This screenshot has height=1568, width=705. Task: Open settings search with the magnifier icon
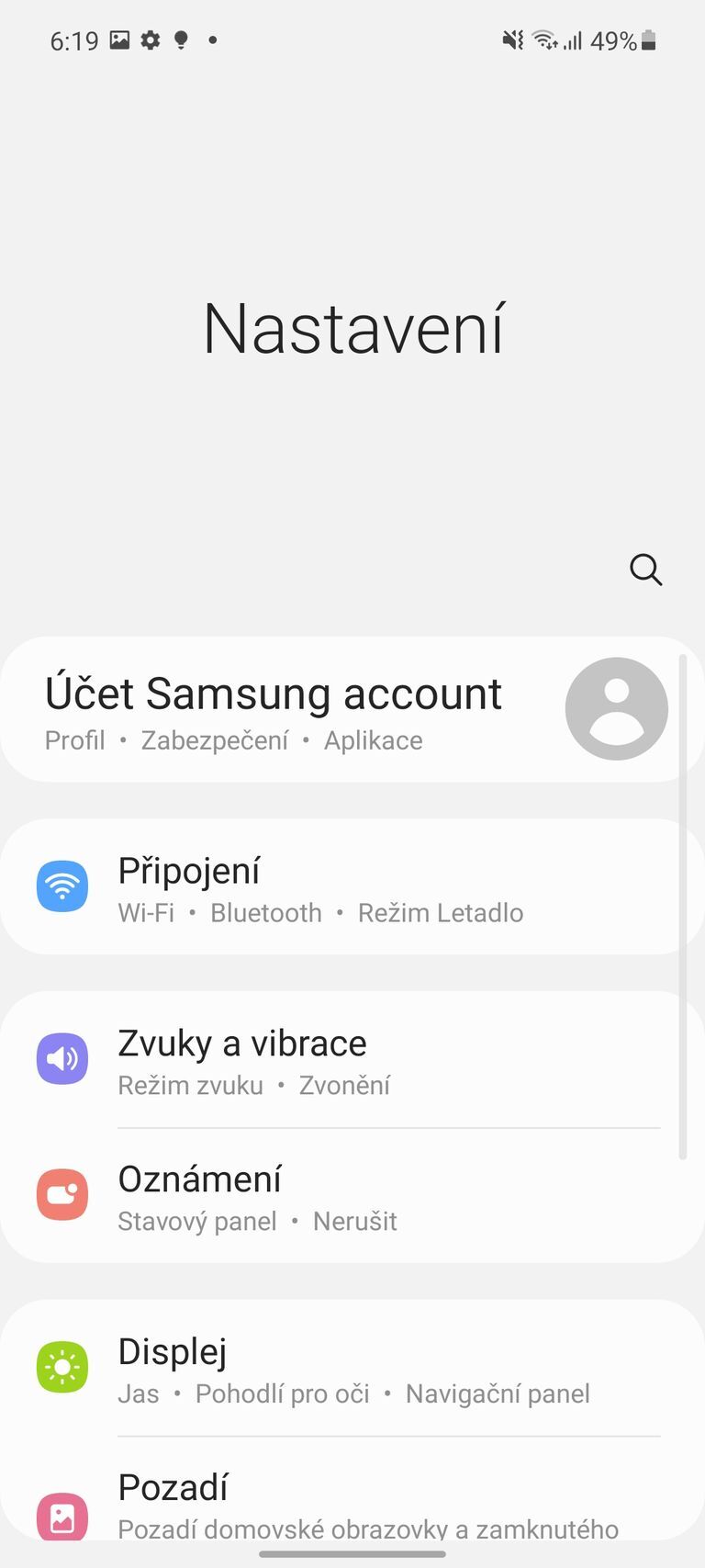tap(646, 570)
